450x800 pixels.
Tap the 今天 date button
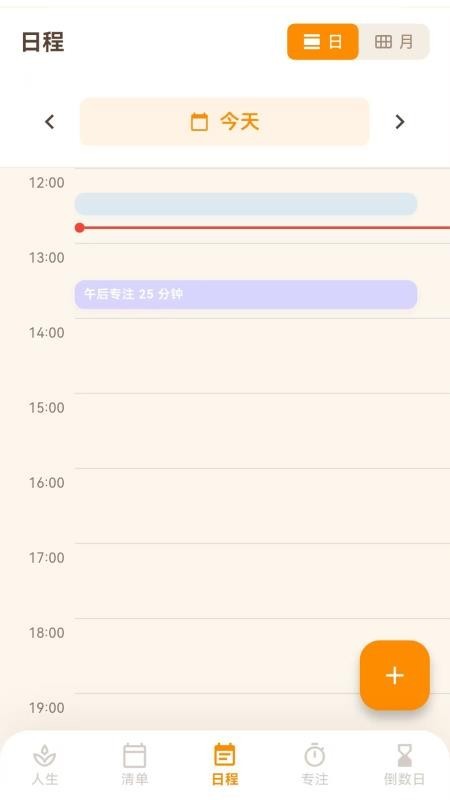(224, 122)
